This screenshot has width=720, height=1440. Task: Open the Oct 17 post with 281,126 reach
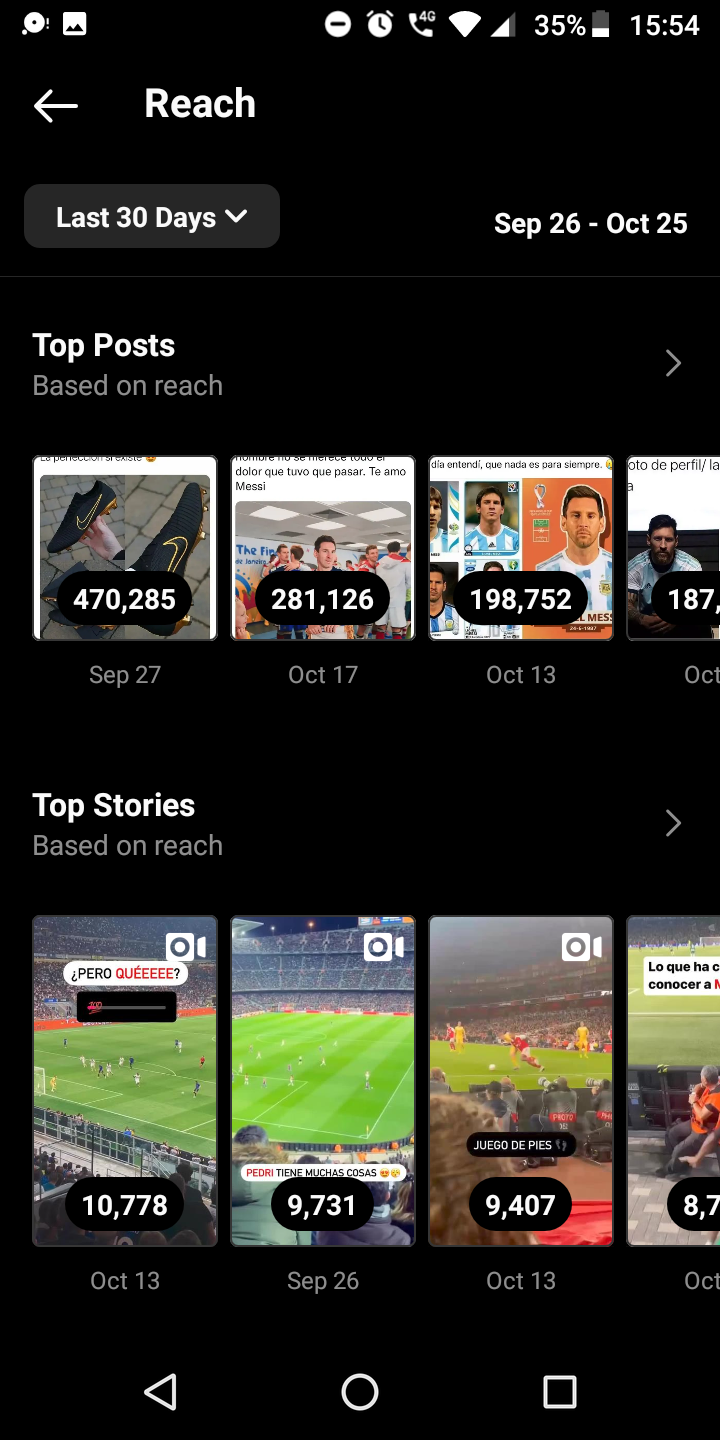click(323, 548)
